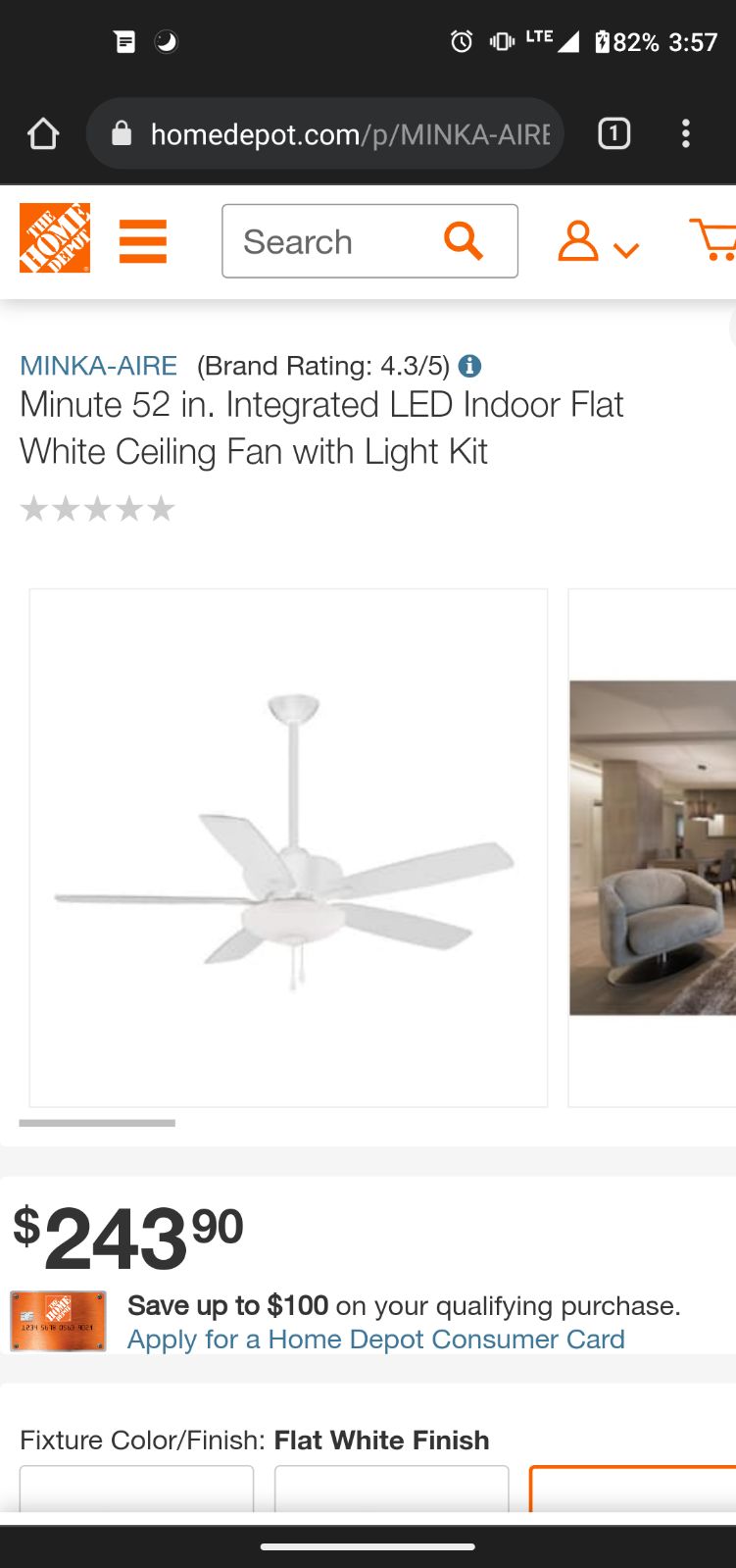Tap the orange search magnifier icon
Screen dimensions: 736x1568
coord(464,240)
